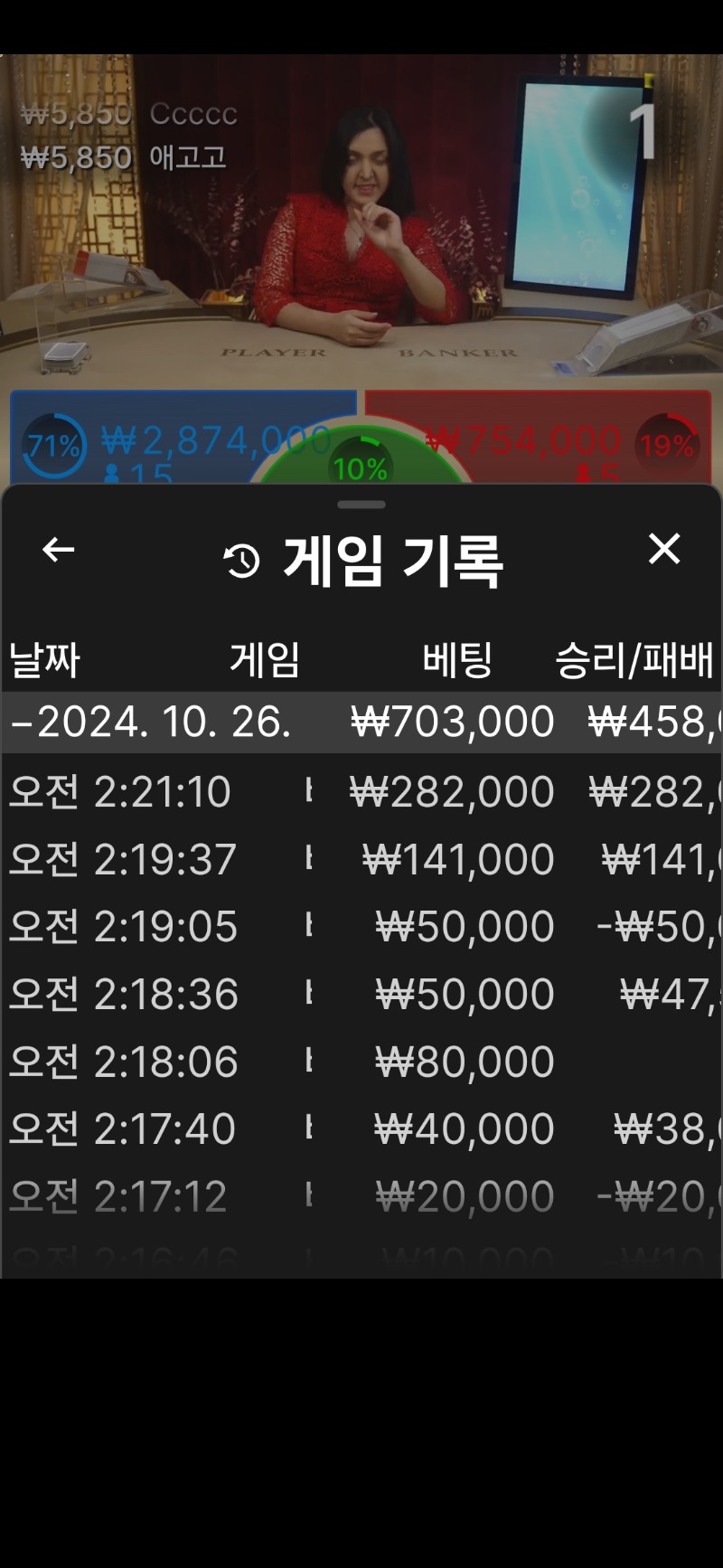This screenshot has height=1568, width=723.
Task: Open the 오전 2:18:06 game record
Action: pyautogui.click(x=361, y=1061)
